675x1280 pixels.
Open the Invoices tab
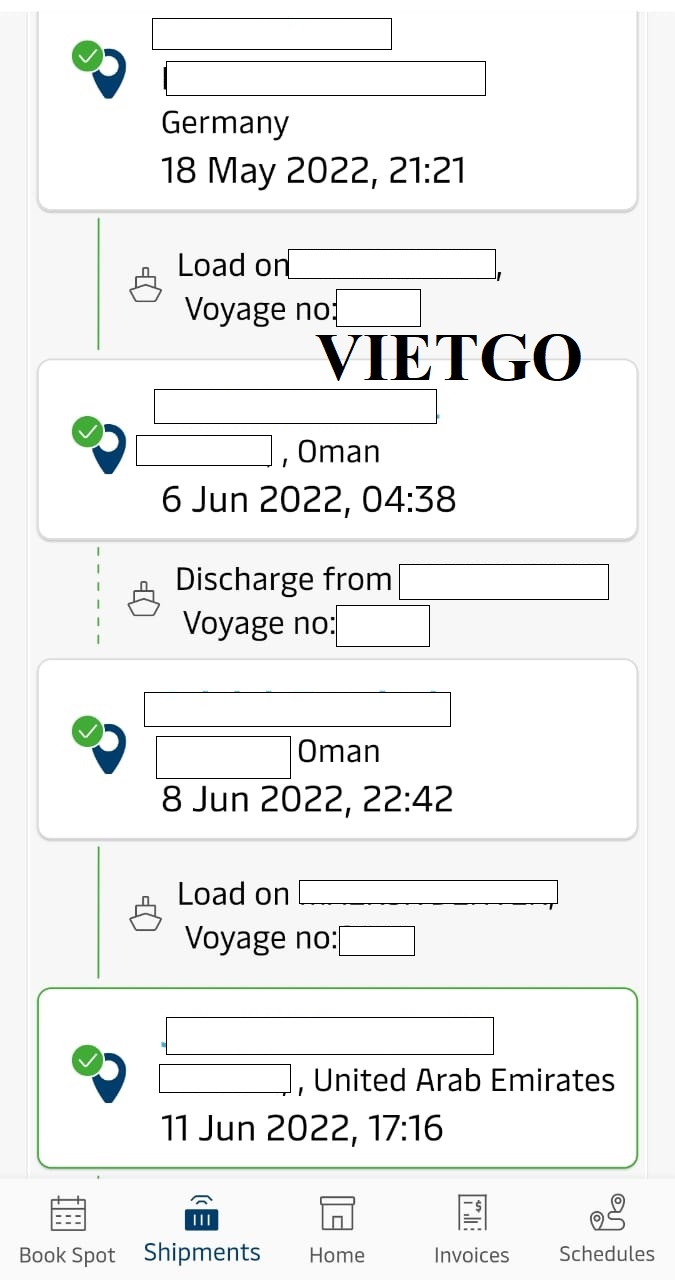(x=472, y=1229)
